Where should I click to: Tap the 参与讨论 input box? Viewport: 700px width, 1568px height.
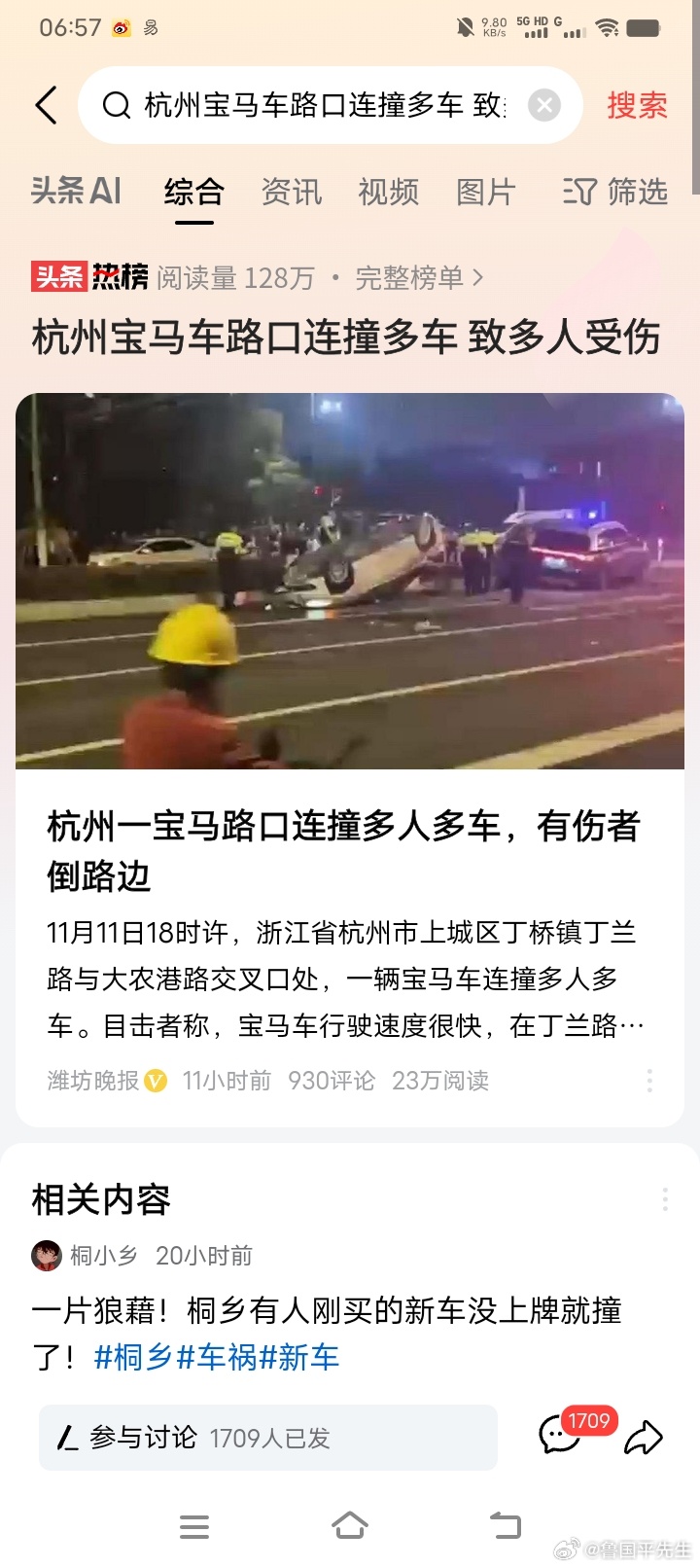pyautogui.click(x=268, y=1438)
